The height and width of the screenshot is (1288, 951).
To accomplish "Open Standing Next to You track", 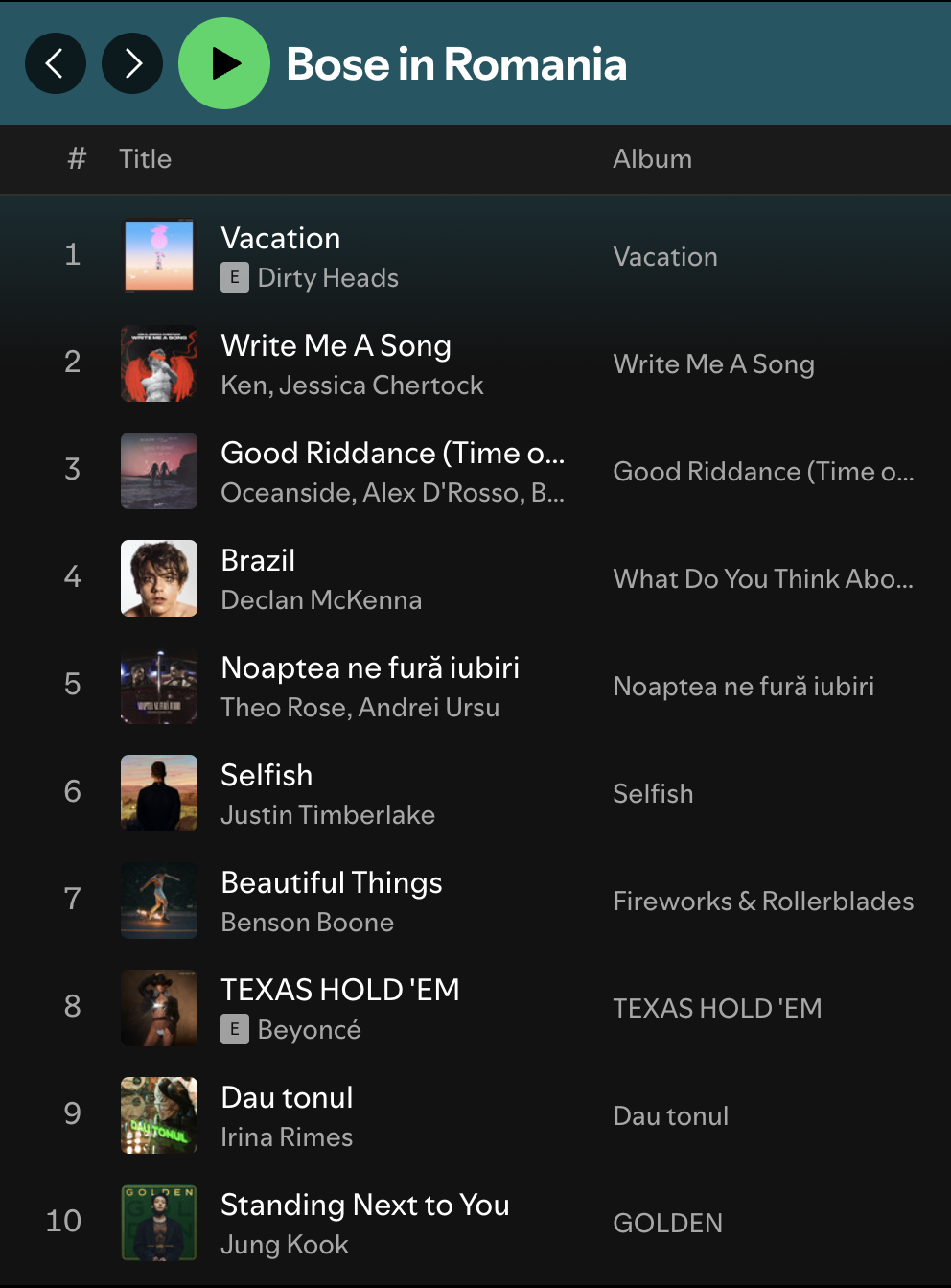I will [364, 1206].
